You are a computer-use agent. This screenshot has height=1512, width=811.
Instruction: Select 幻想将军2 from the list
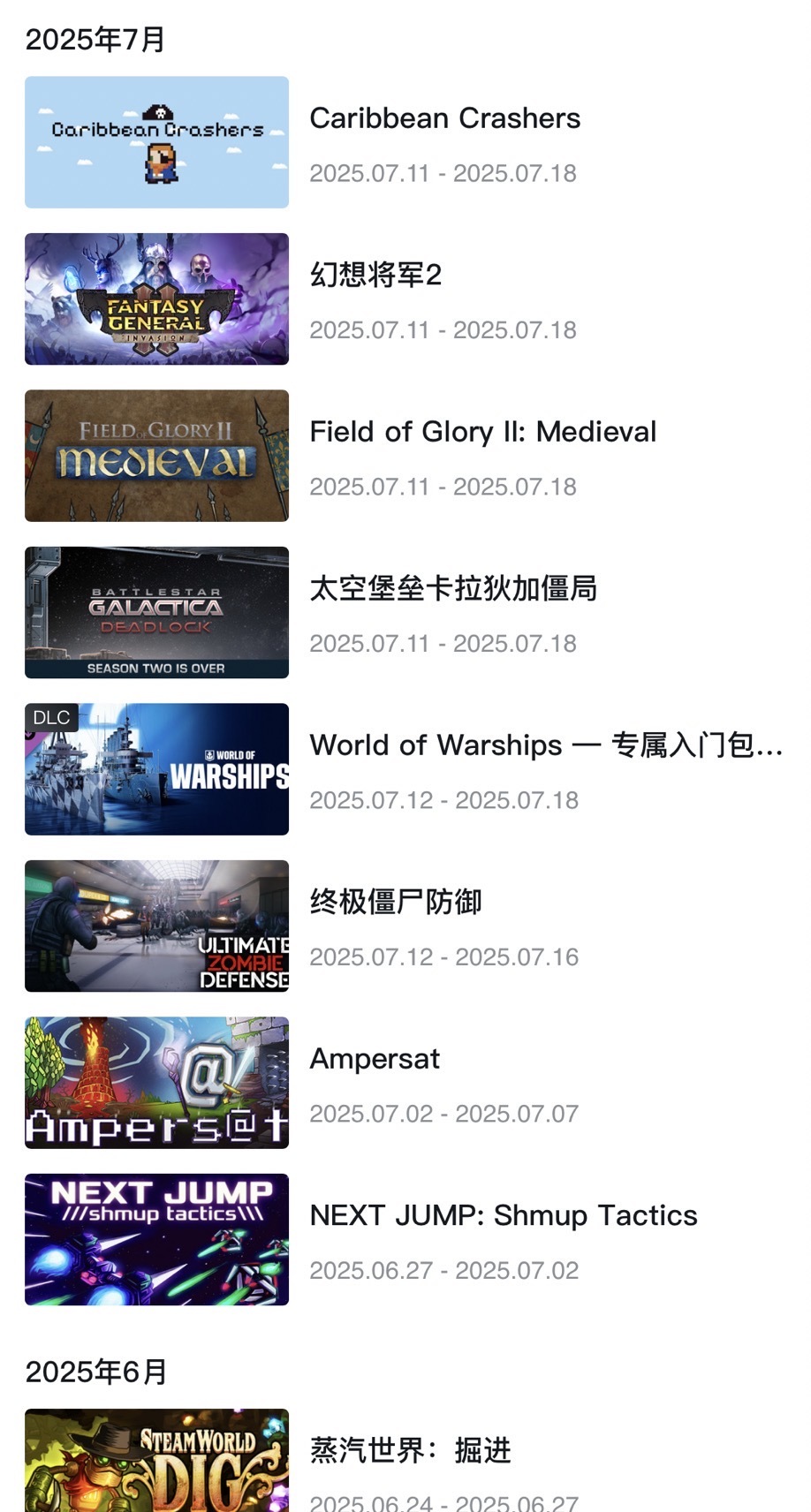click(375, 276)
